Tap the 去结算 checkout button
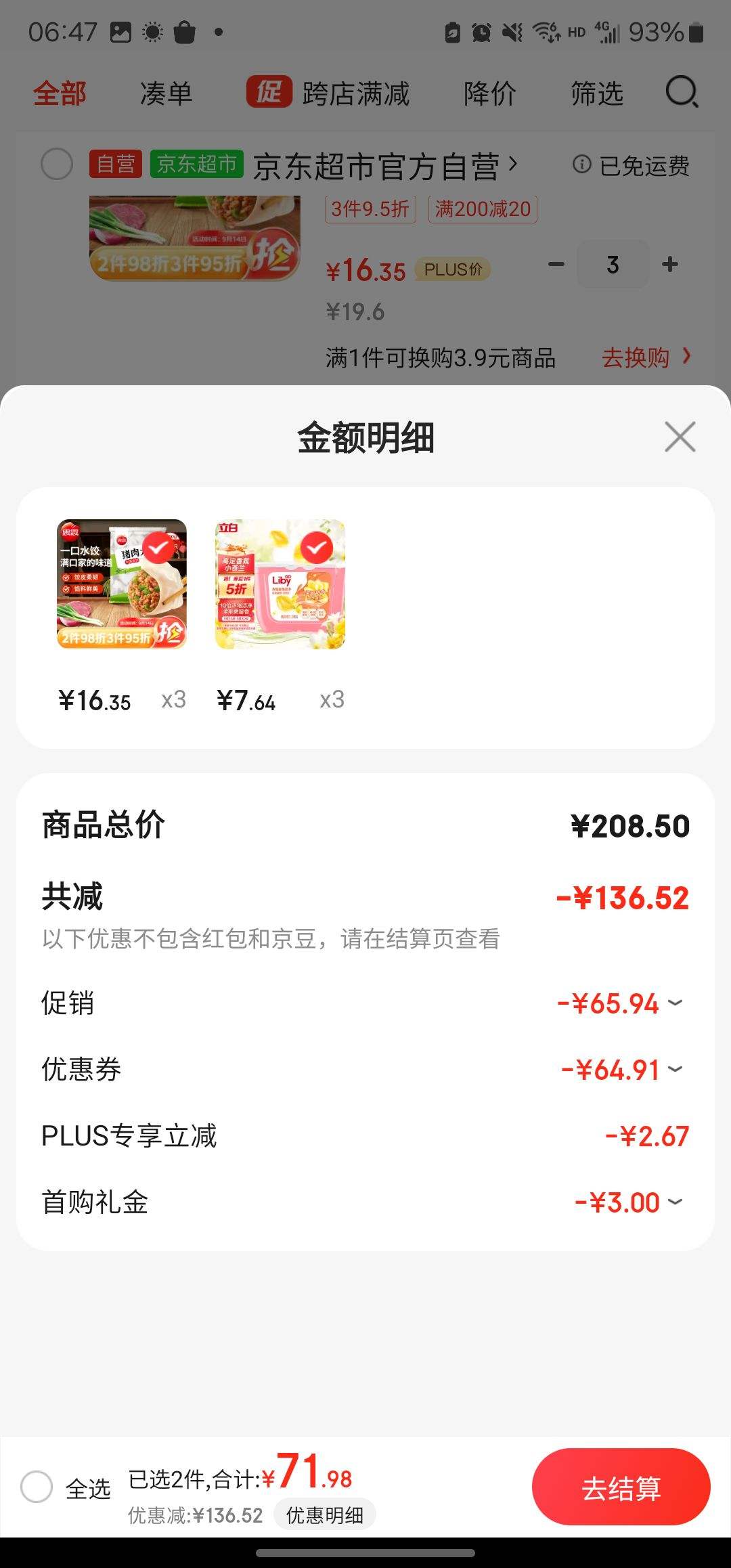 pos(621,1487)
